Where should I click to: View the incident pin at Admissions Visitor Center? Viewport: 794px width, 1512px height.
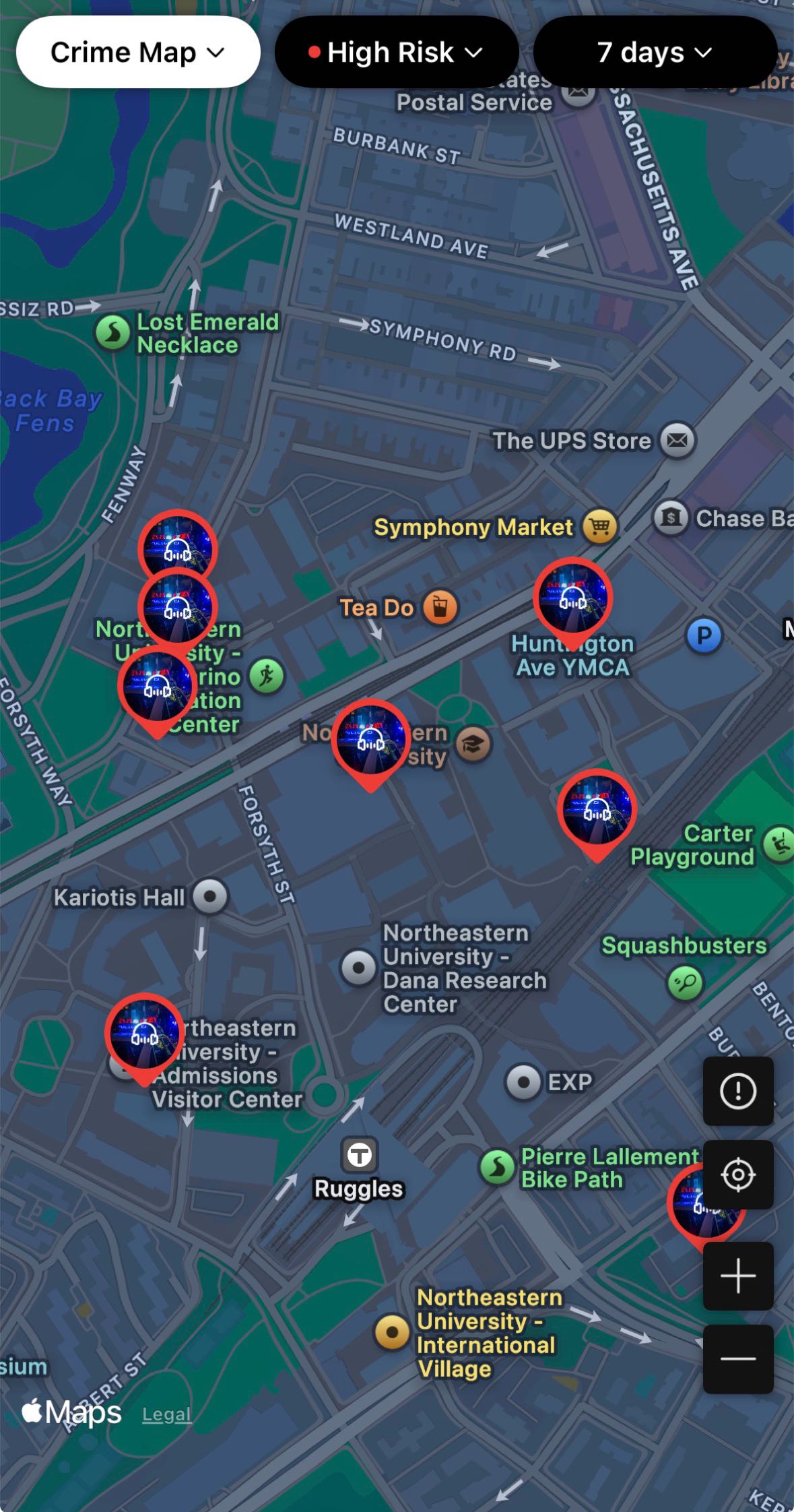tap(145, 1033)
